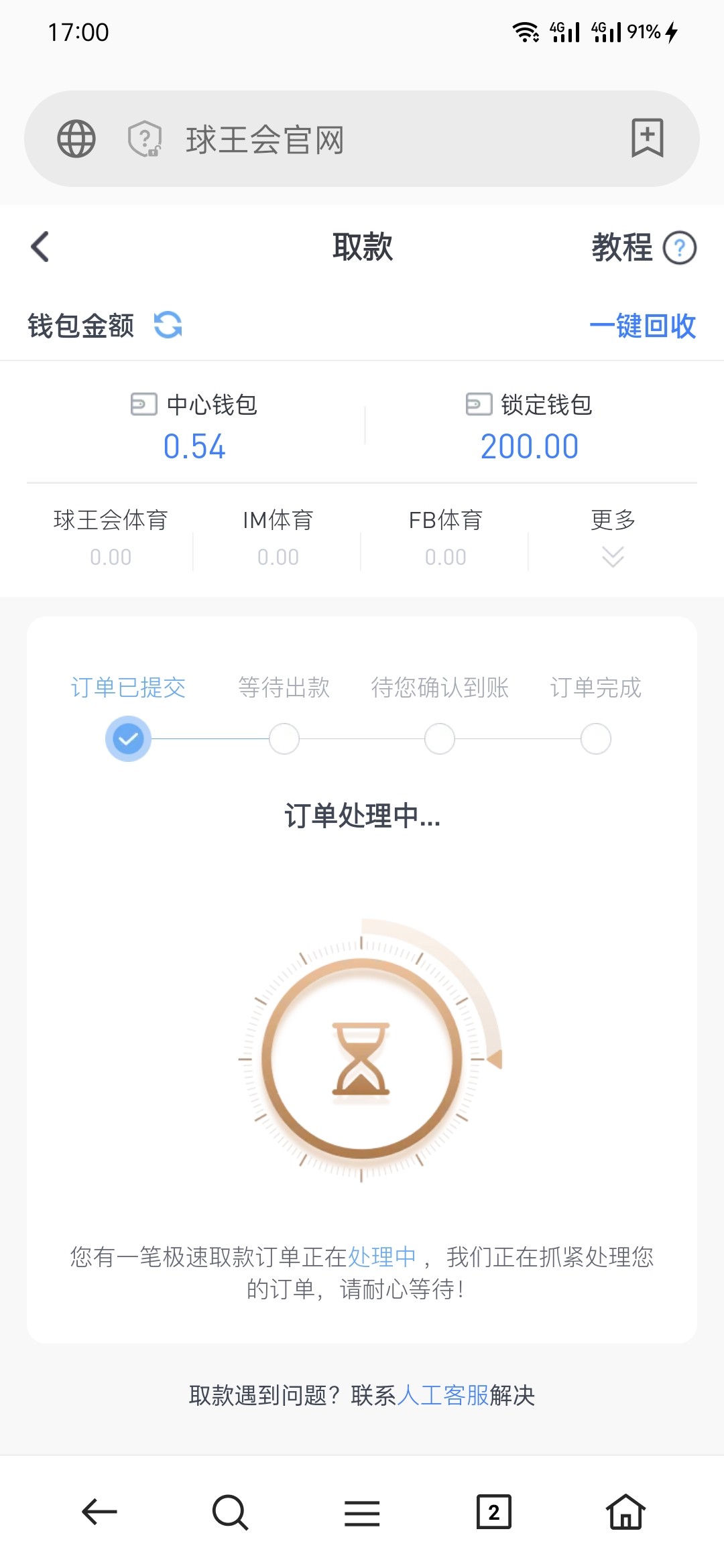Navigate back with the browser arrow
The height and width of the screenshot is (1568, 724).
pos(99,1512)
